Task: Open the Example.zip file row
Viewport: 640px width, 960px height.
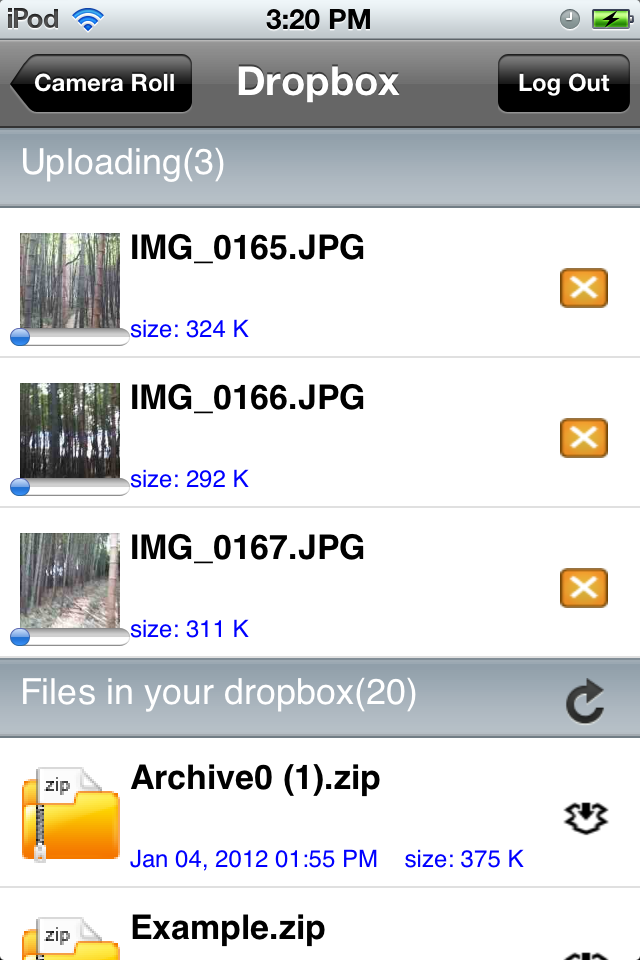Action: pyautogui.click(x=300, y=930)
